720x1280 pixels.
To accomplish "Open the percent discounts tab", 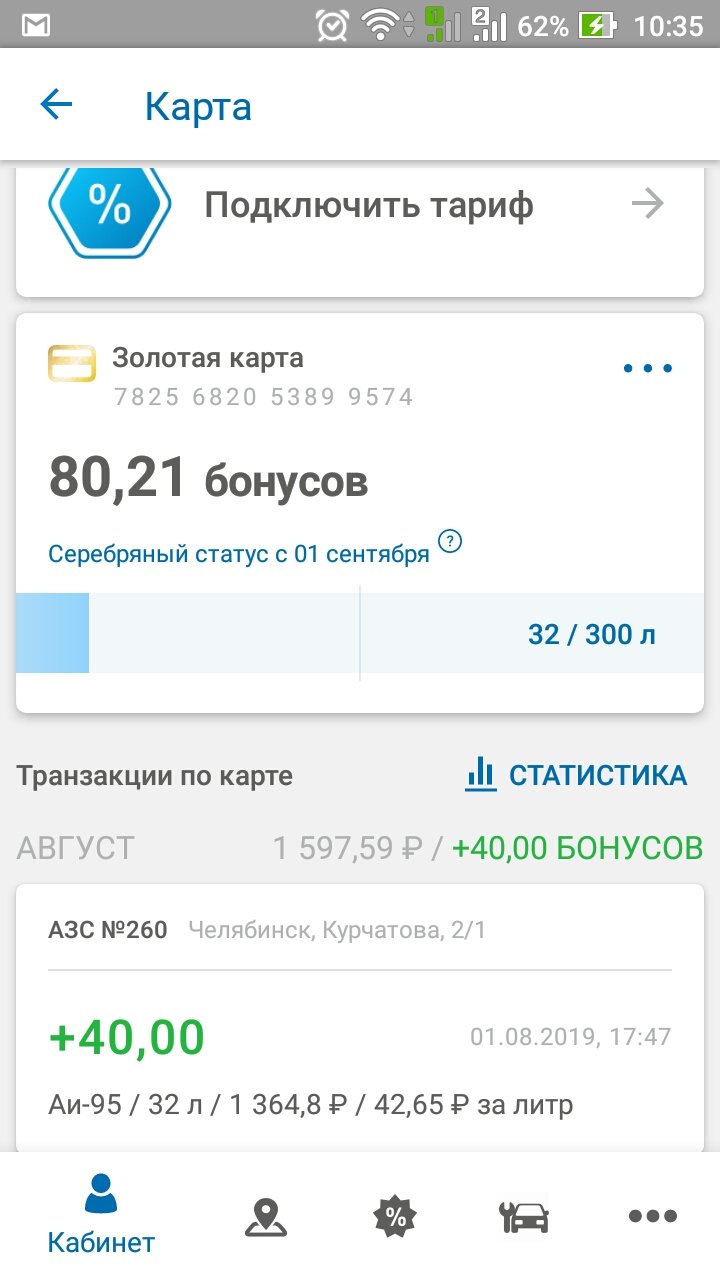I will coord(396,1216).
